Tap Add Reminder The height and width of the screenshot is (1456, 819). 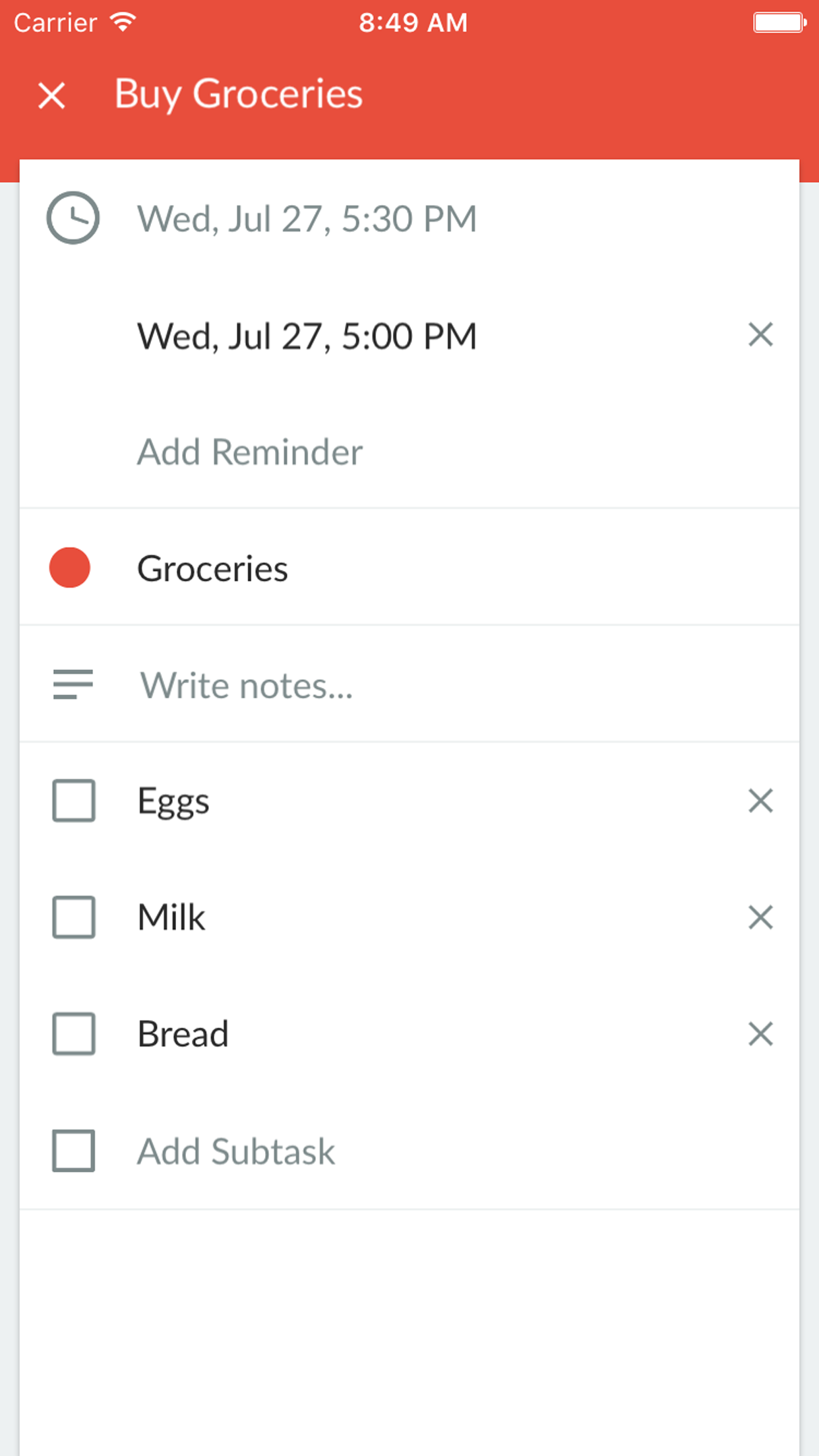point(249,452)
